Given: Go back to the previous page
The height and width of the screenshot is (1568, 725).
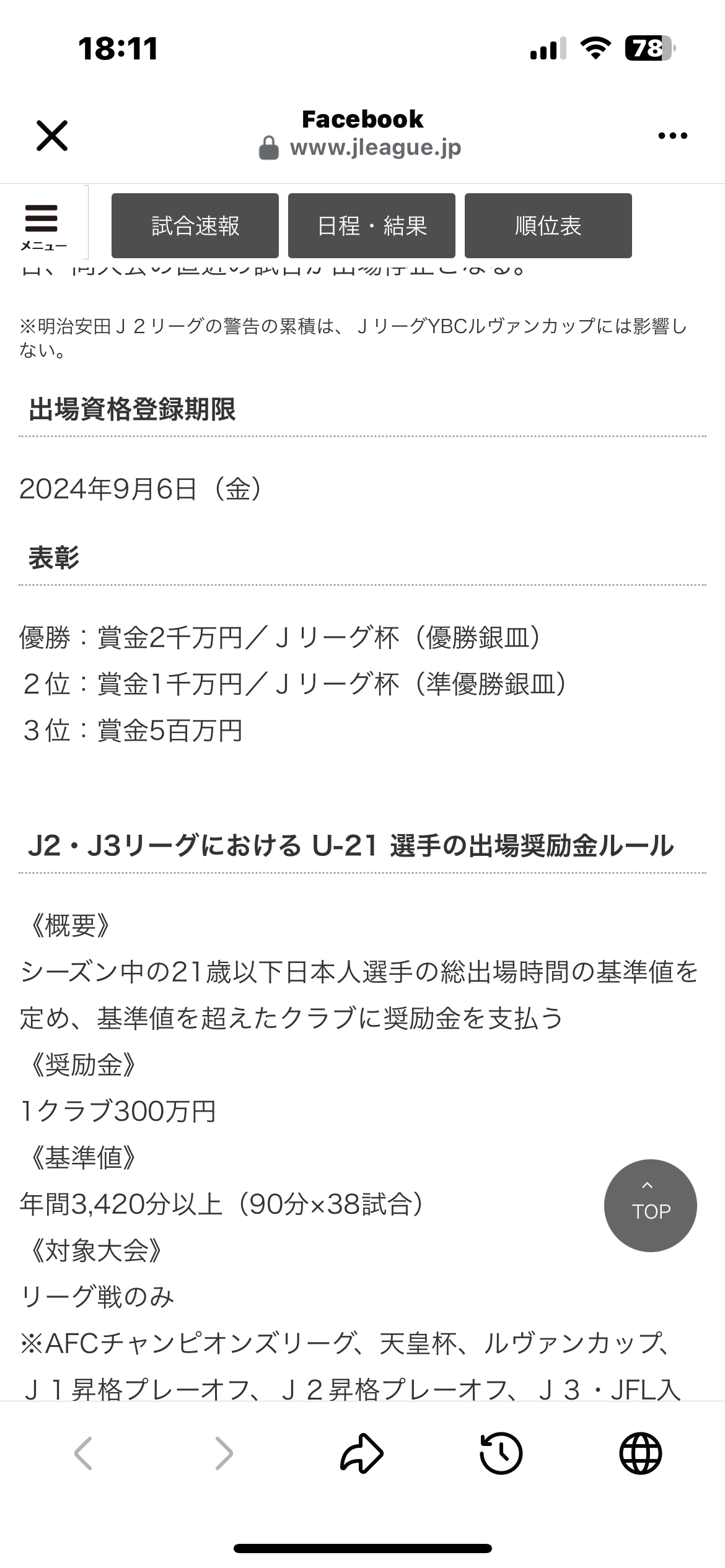Looking at the screenshot, I should pyautogui.click(x=83, y=1453).
